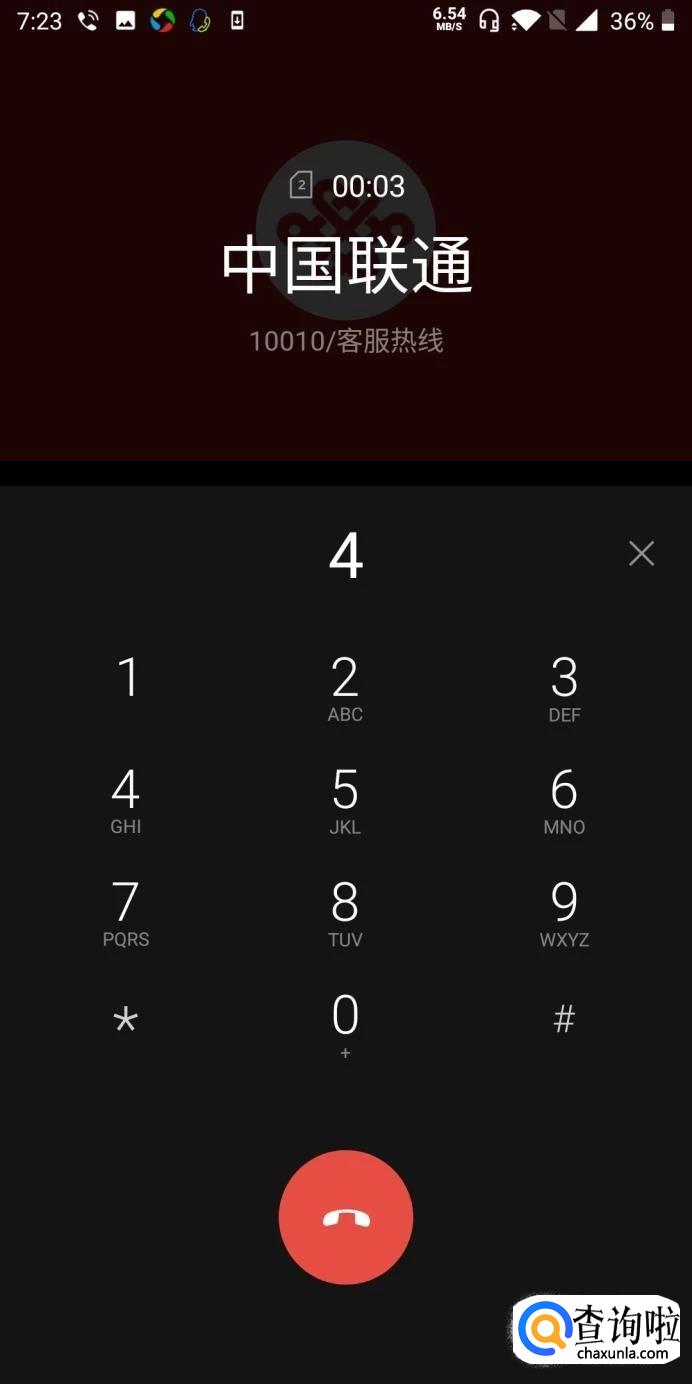Image resolution: width=692 pixels, height=1384 pixels.
Task: Tap the 6 MNO key
Action: pos(564,800)
